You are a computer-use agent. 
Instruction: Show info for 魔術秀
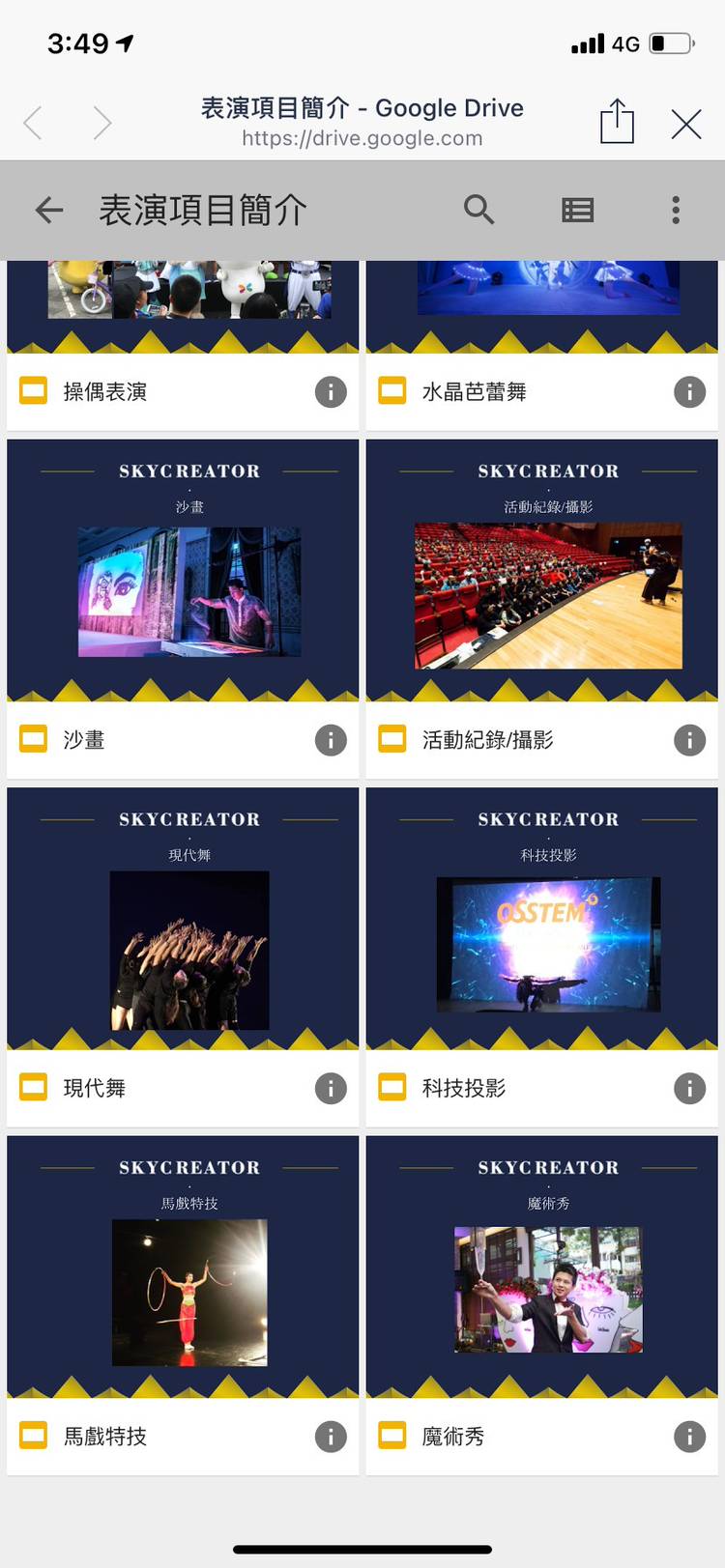pos(689,1437)
